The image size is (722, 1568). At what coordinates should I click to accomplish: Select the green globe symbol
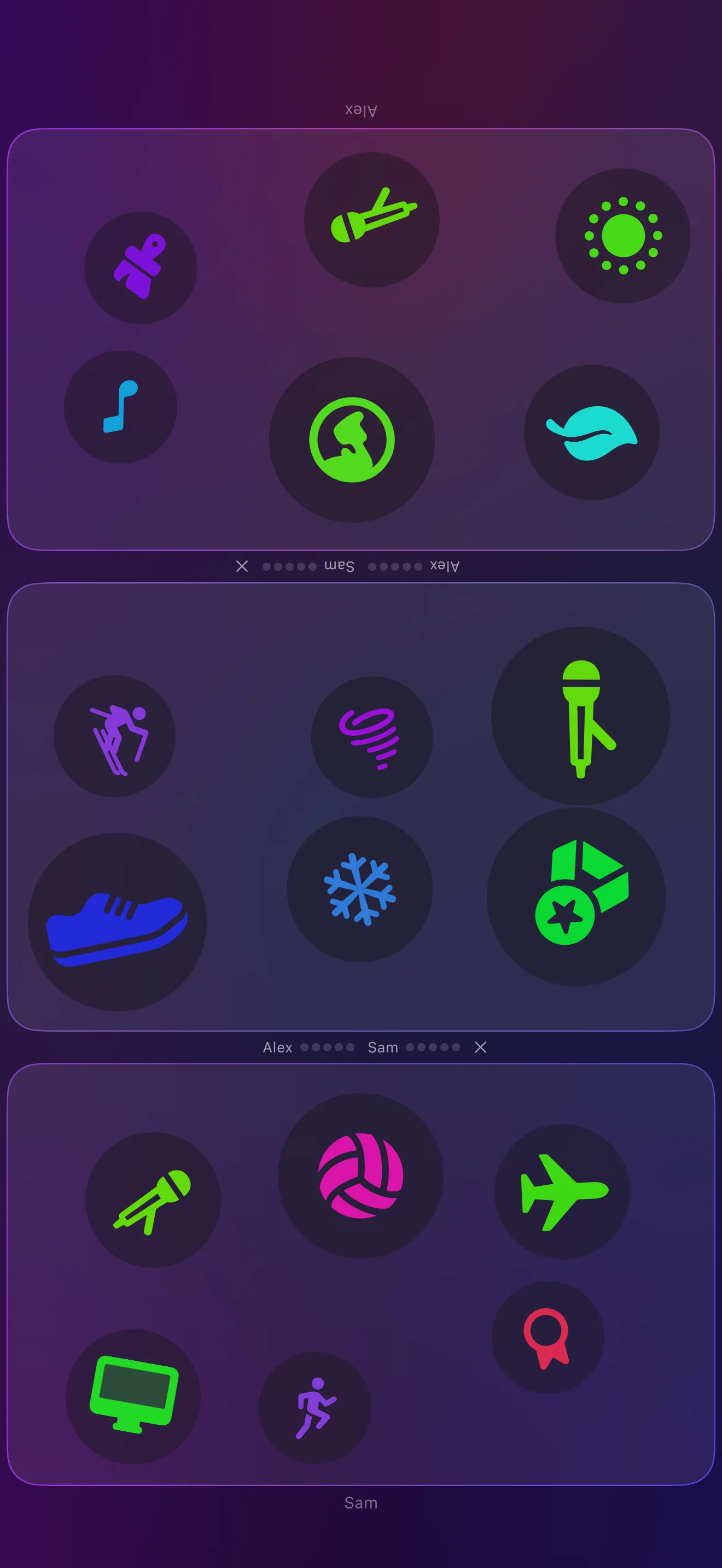352,440
